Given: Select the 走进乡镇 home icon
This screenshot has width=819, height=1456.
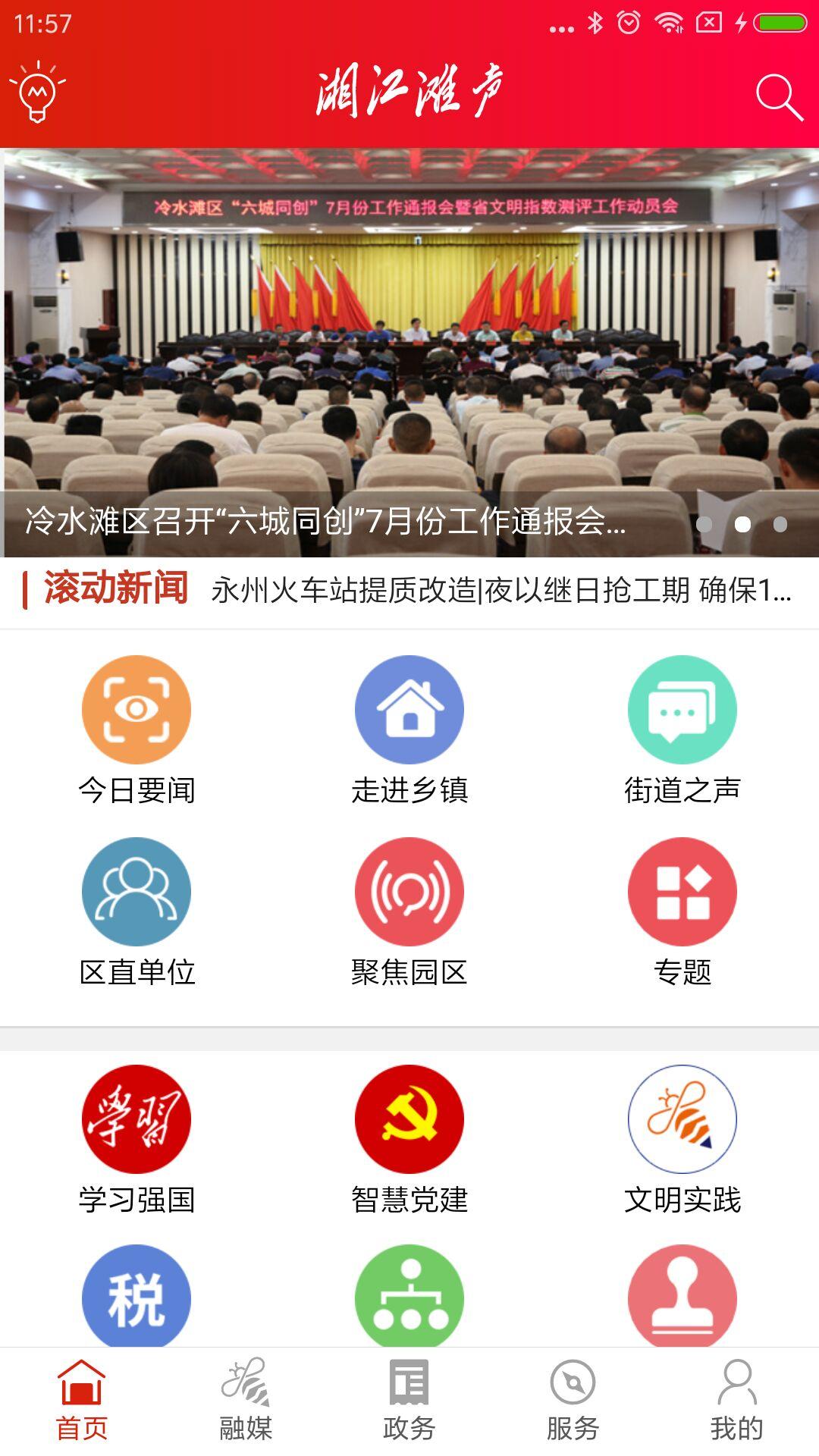Looking at the screenshot, I should pyautogui.click(x=409, y=710).
